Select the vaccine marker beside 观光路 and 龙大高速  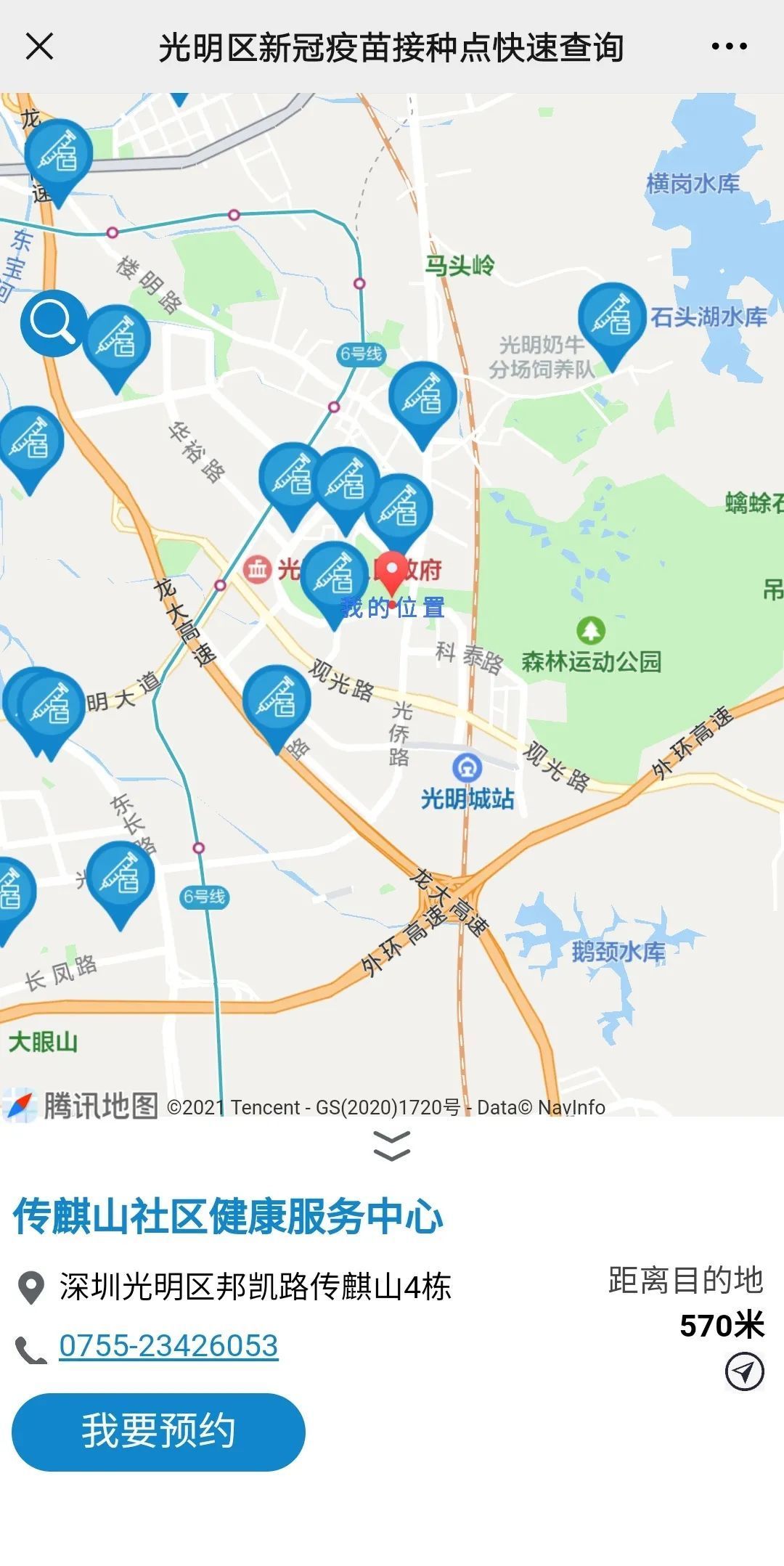(277, 701)
